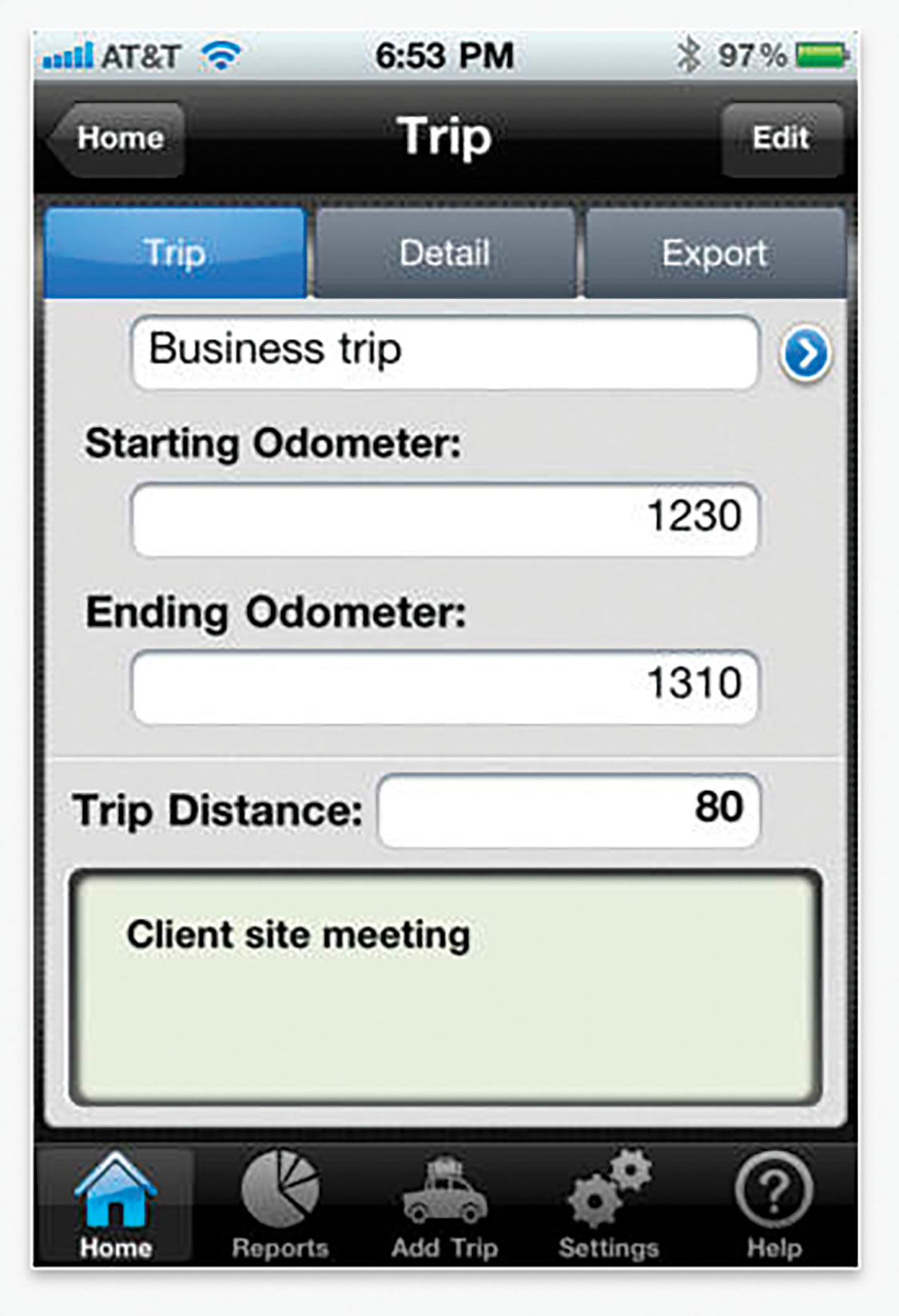Tap the Business trip name field
The width and height of the screenshot is (899, 1316).
pyautogui.click(x=444, y=352)
